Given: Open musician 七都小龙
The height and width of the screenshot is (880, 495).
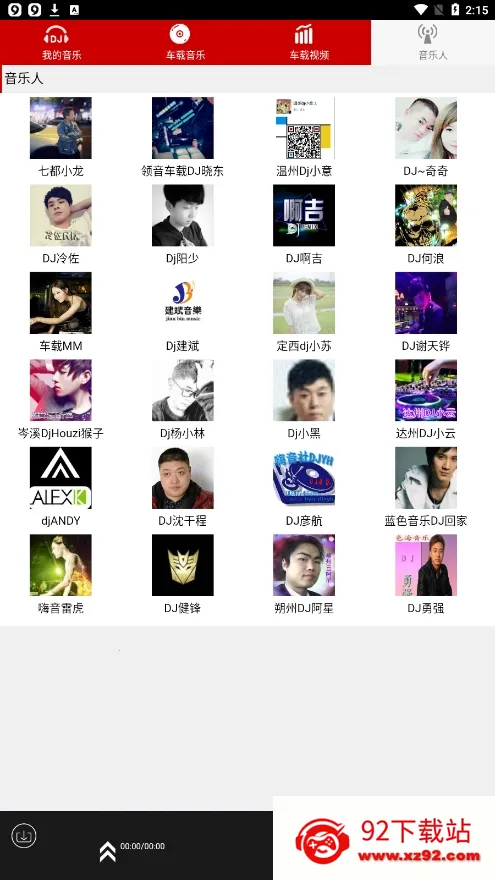Looking at the screenshot, I should [61, 138].
